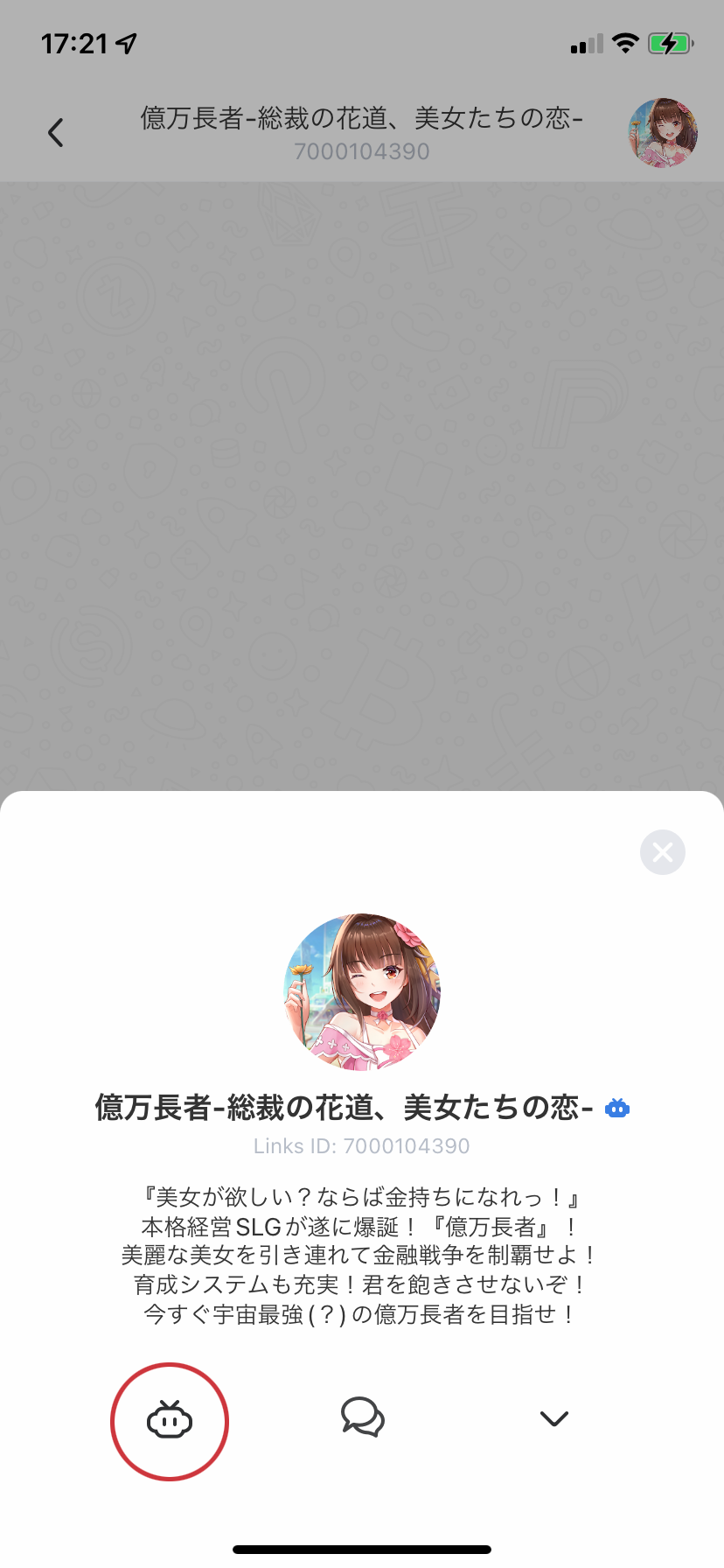The width and height of the screenshot is (724, 1568).
Task: Expand more options with the chevron
Action: 554,1418
